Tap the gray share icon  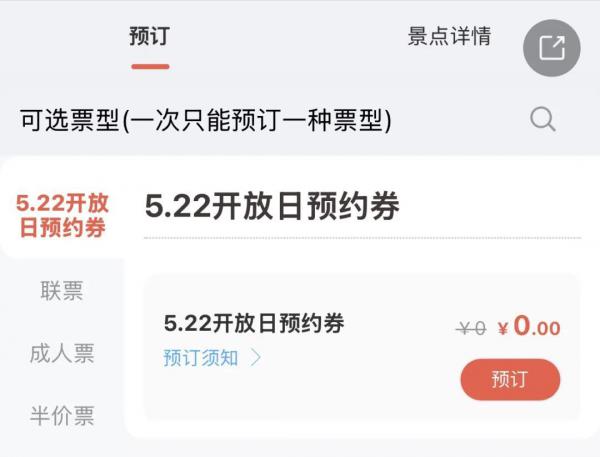tap(551, 48)
